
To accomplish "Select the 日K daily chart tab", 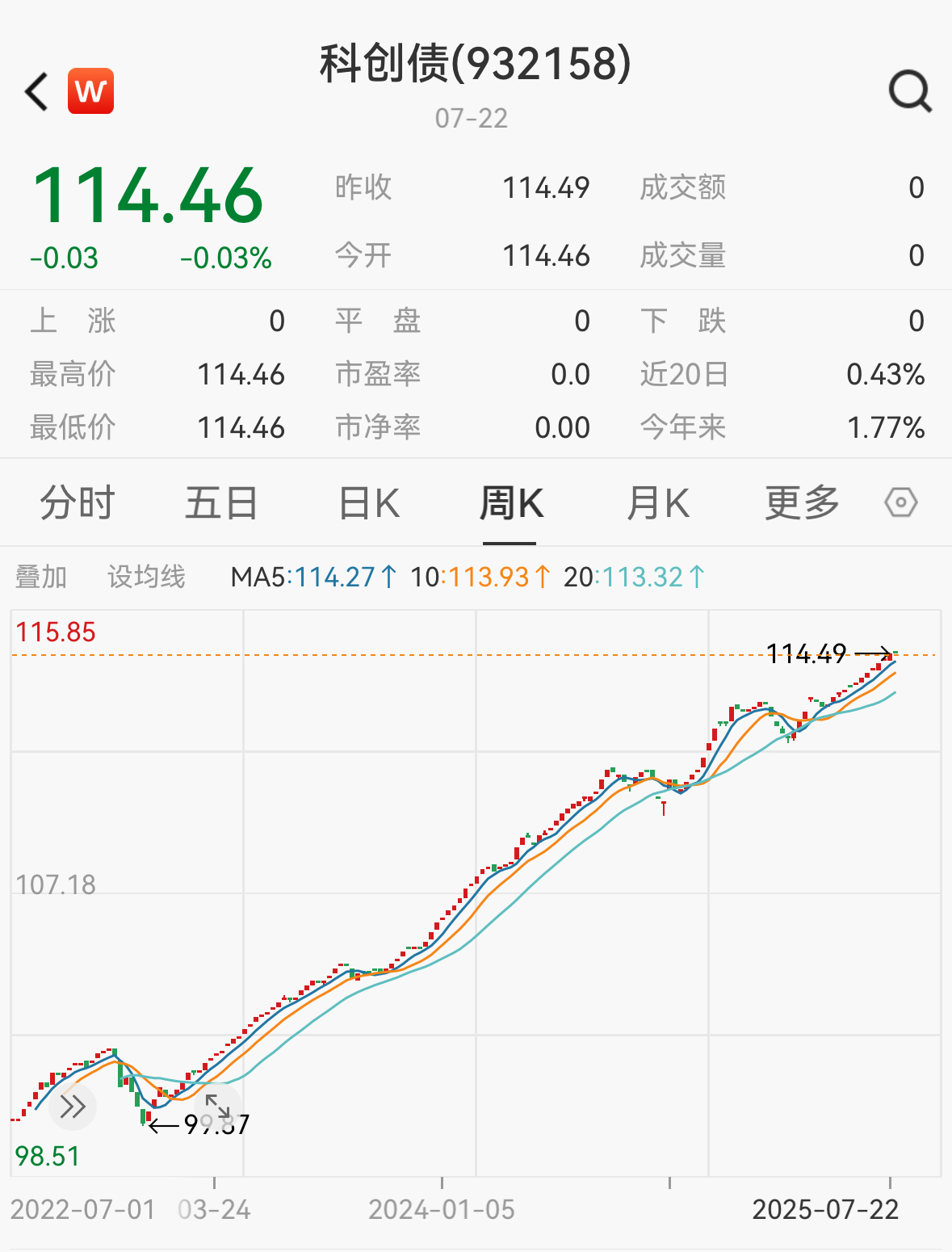I will tap(367, 502).
